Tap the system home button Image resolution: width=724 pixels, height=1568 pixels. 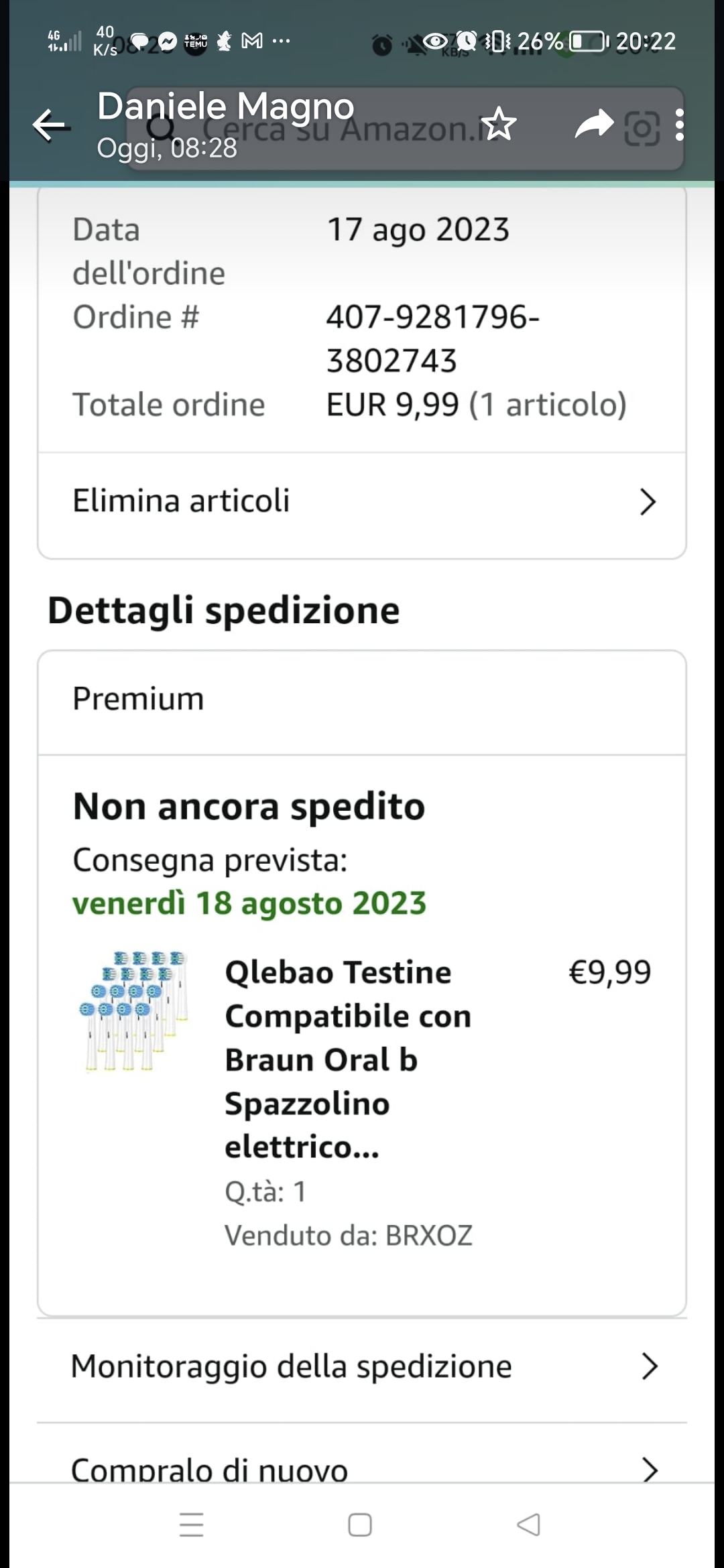360,1524
